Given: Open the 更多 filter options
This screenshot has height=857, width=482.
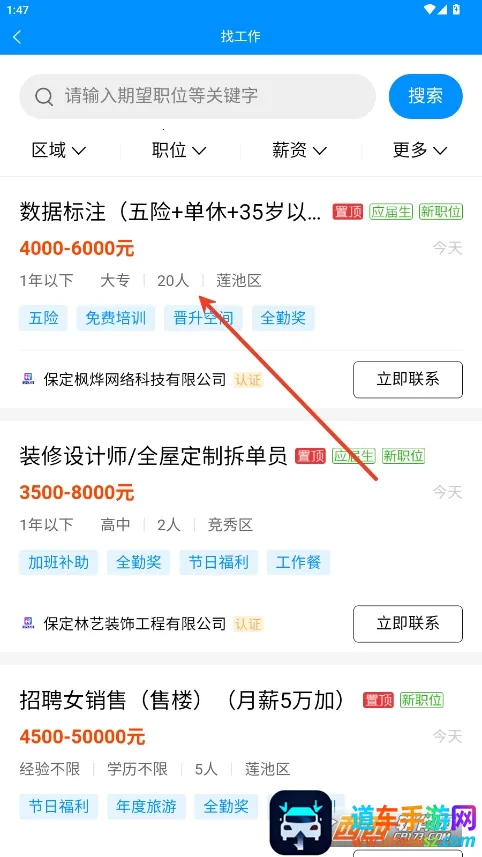Looking at the screenshot, I should pyautogui.click(x=420, y=150).
